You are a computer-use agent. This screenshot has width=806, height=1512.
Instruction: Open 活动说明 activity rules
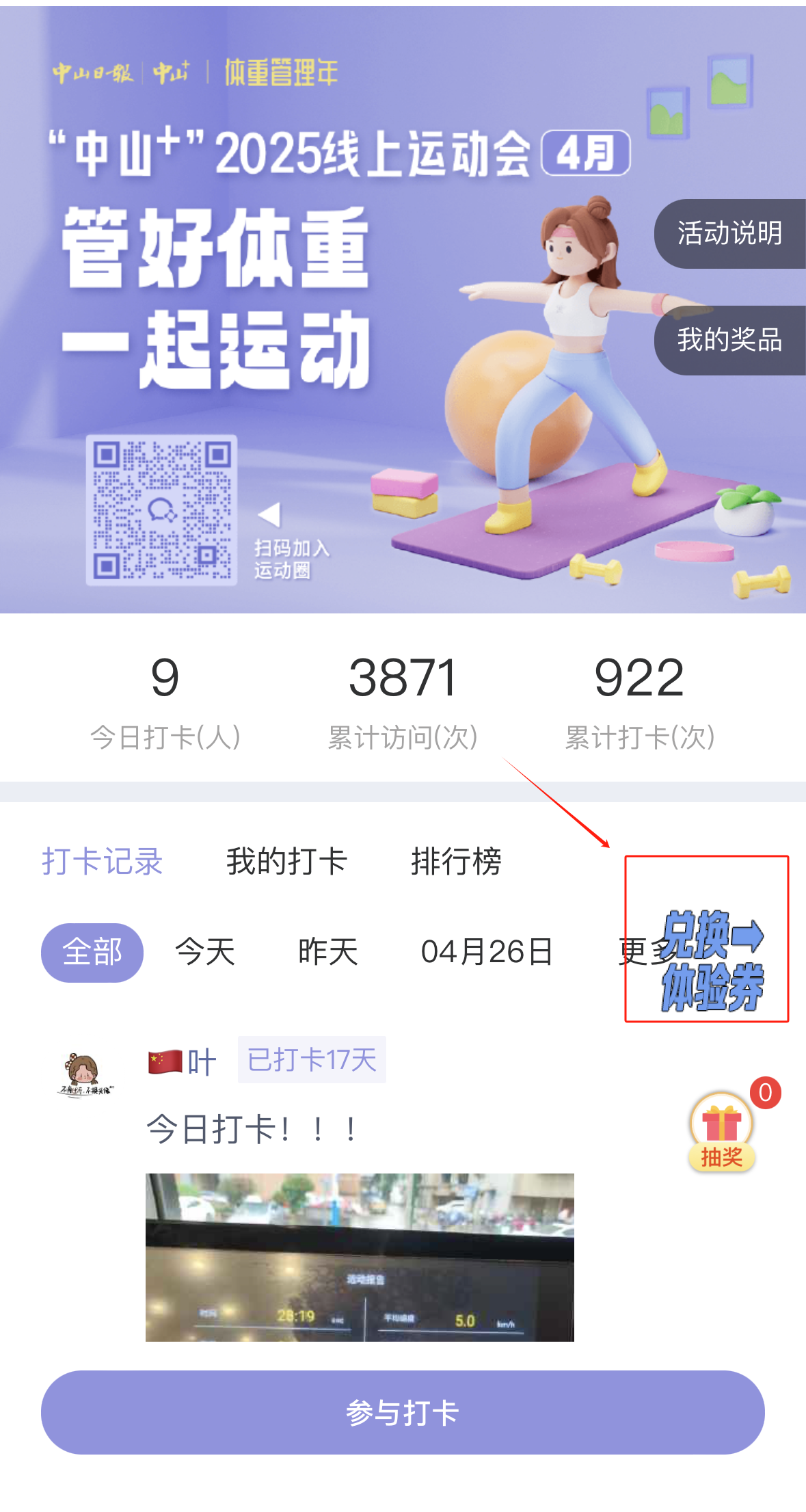point(729,234)
